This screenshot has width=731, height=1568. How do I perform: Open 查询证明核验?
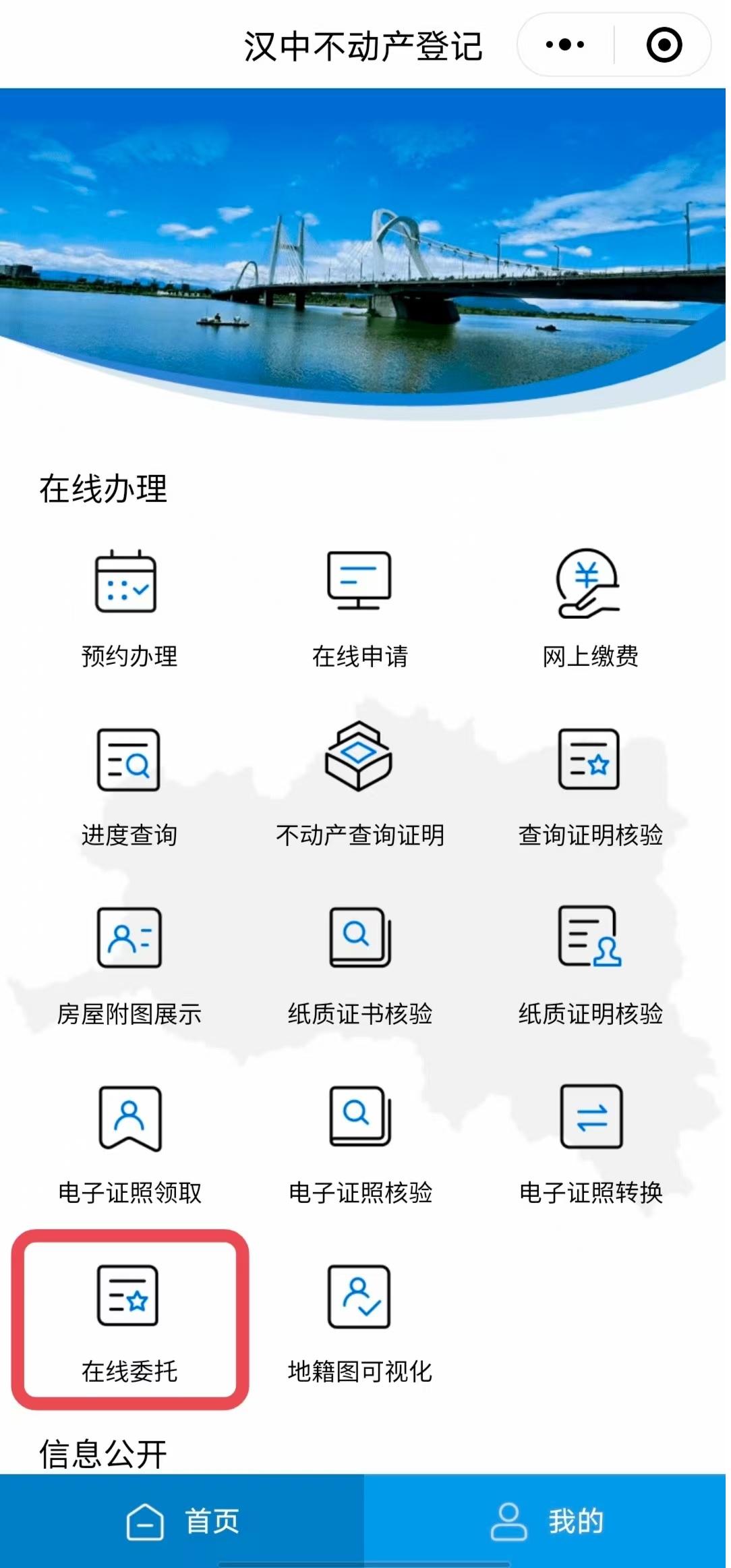coord(590,786)
